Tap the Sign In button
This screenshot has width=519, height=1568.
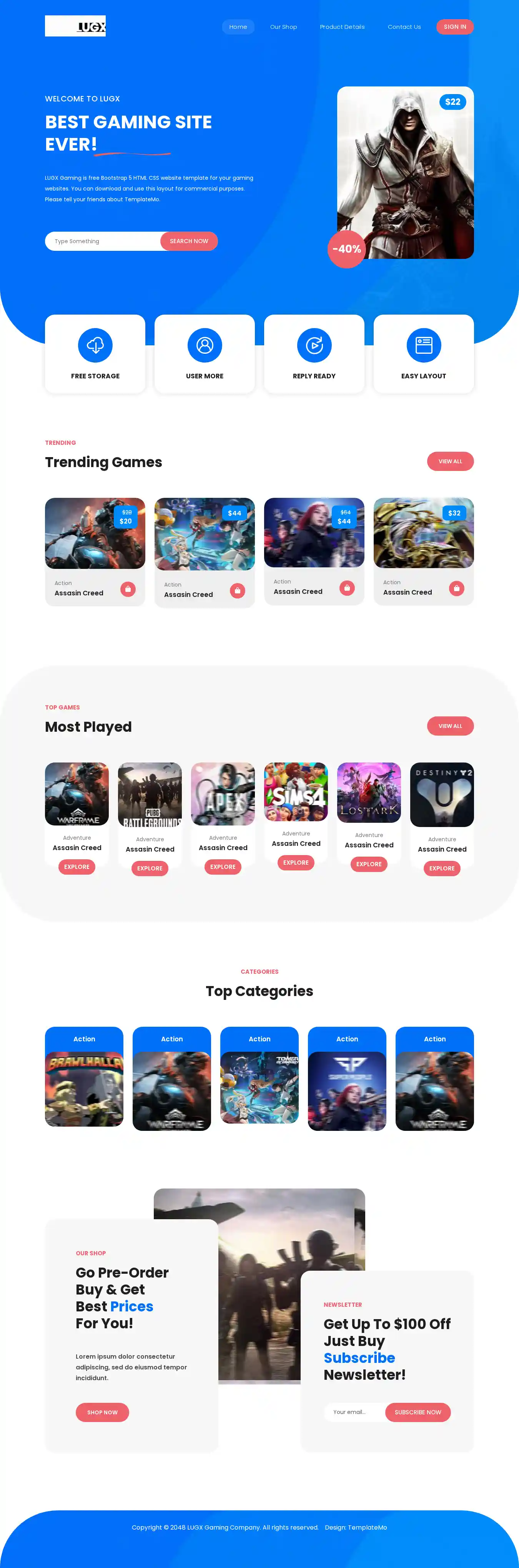(x=454, y=27)
